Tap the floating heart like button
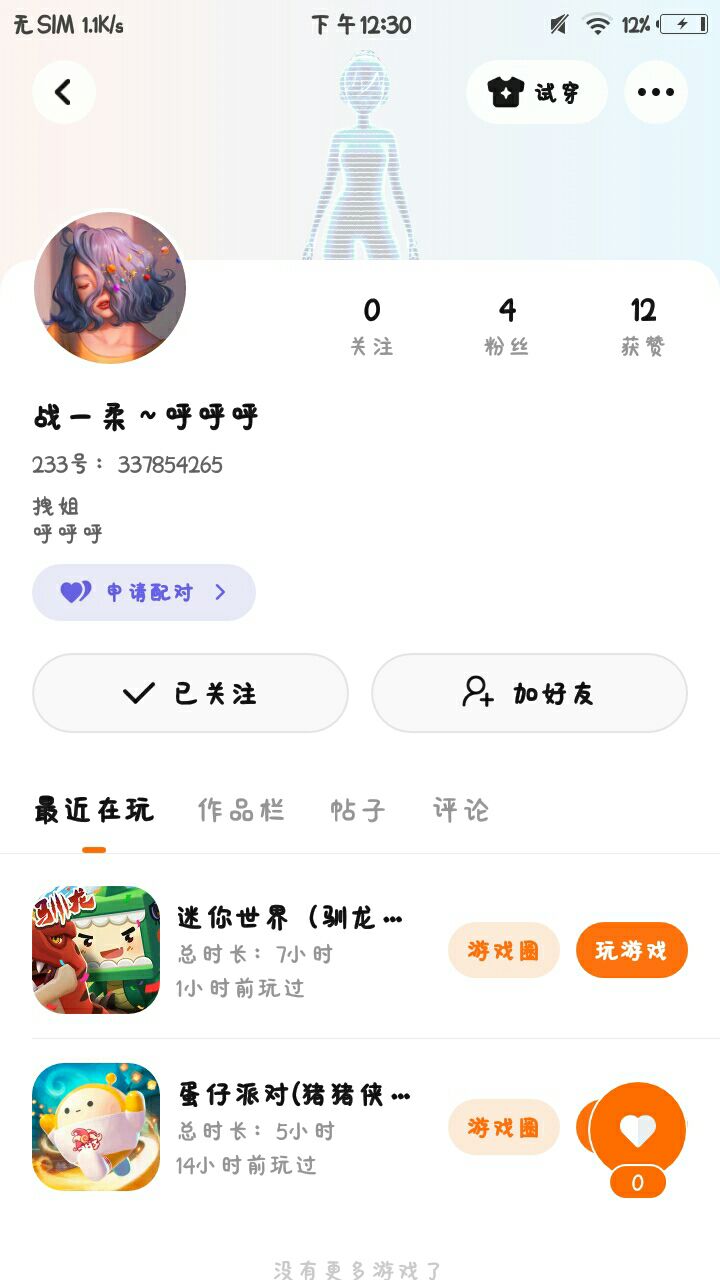 [637, 1130]
